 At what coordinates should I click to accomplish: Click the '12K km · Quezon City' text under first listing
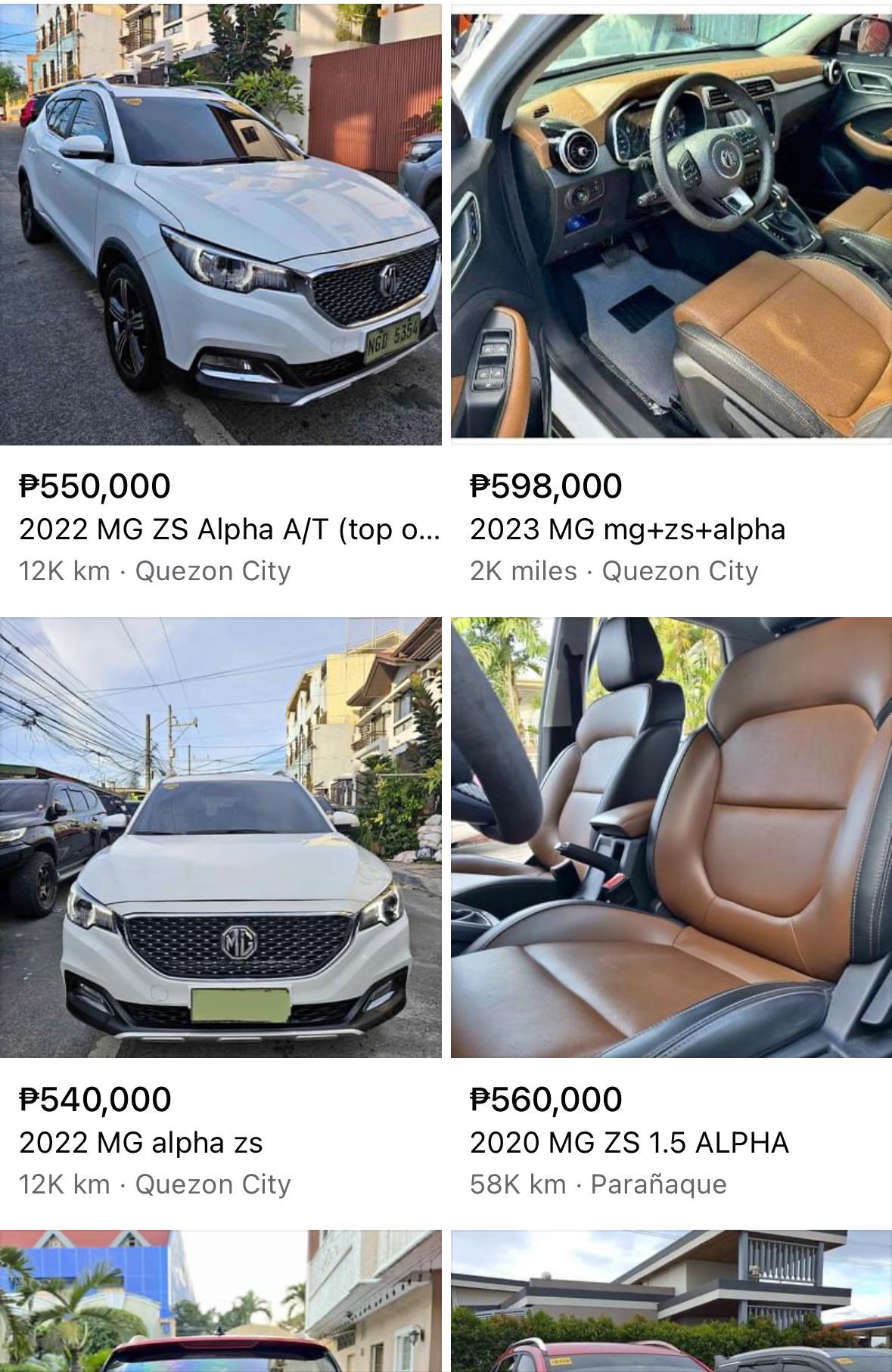(155, 573)
